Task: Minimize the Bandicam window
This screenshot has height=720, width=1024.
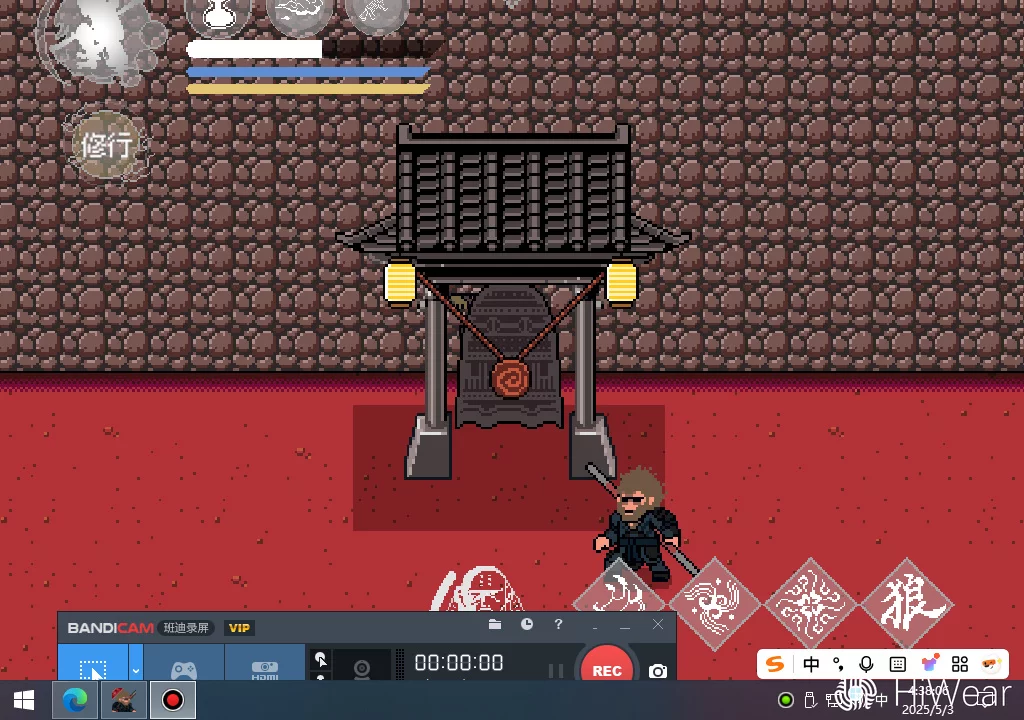Action: click(x=625, y=626)
